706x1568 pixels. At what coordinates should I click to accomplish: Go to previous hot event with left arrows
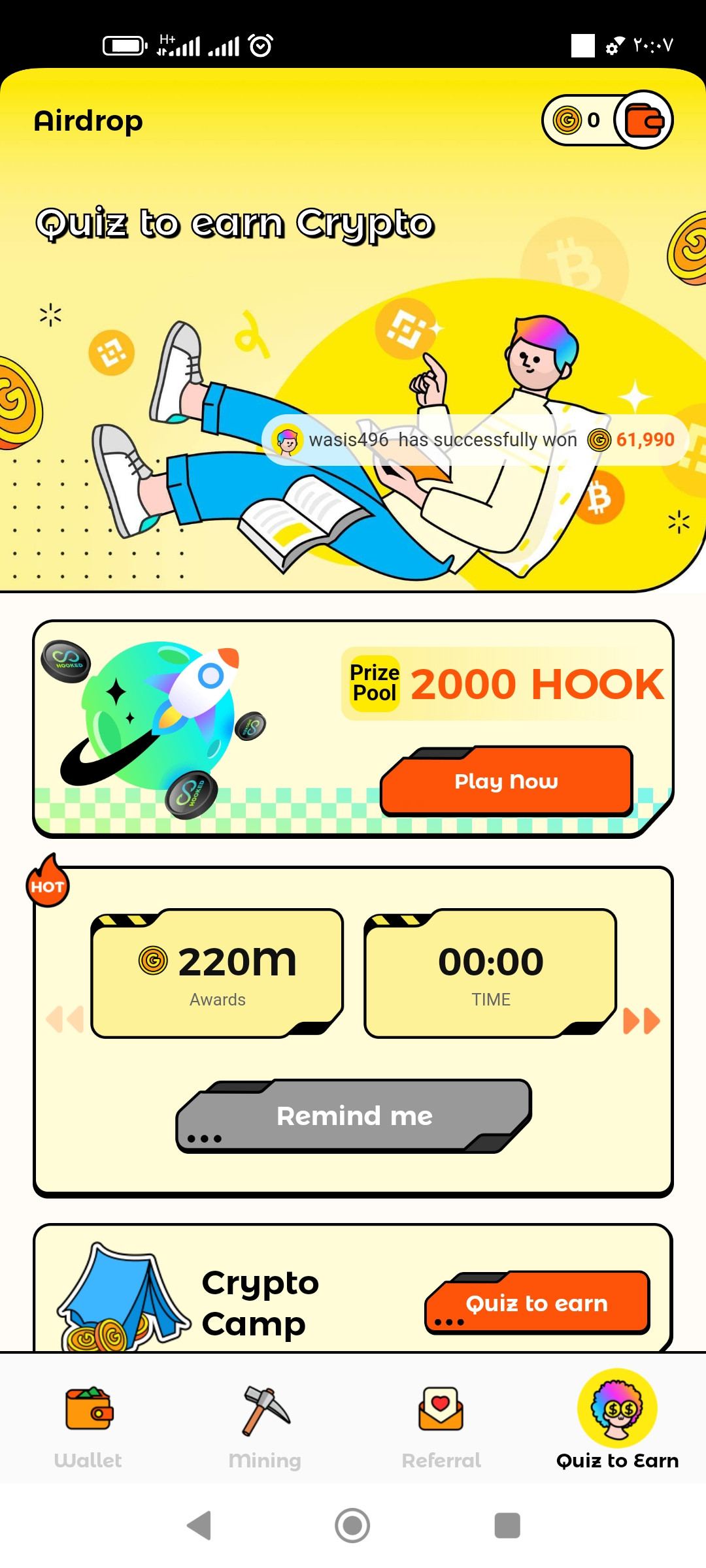(65, 1019)
